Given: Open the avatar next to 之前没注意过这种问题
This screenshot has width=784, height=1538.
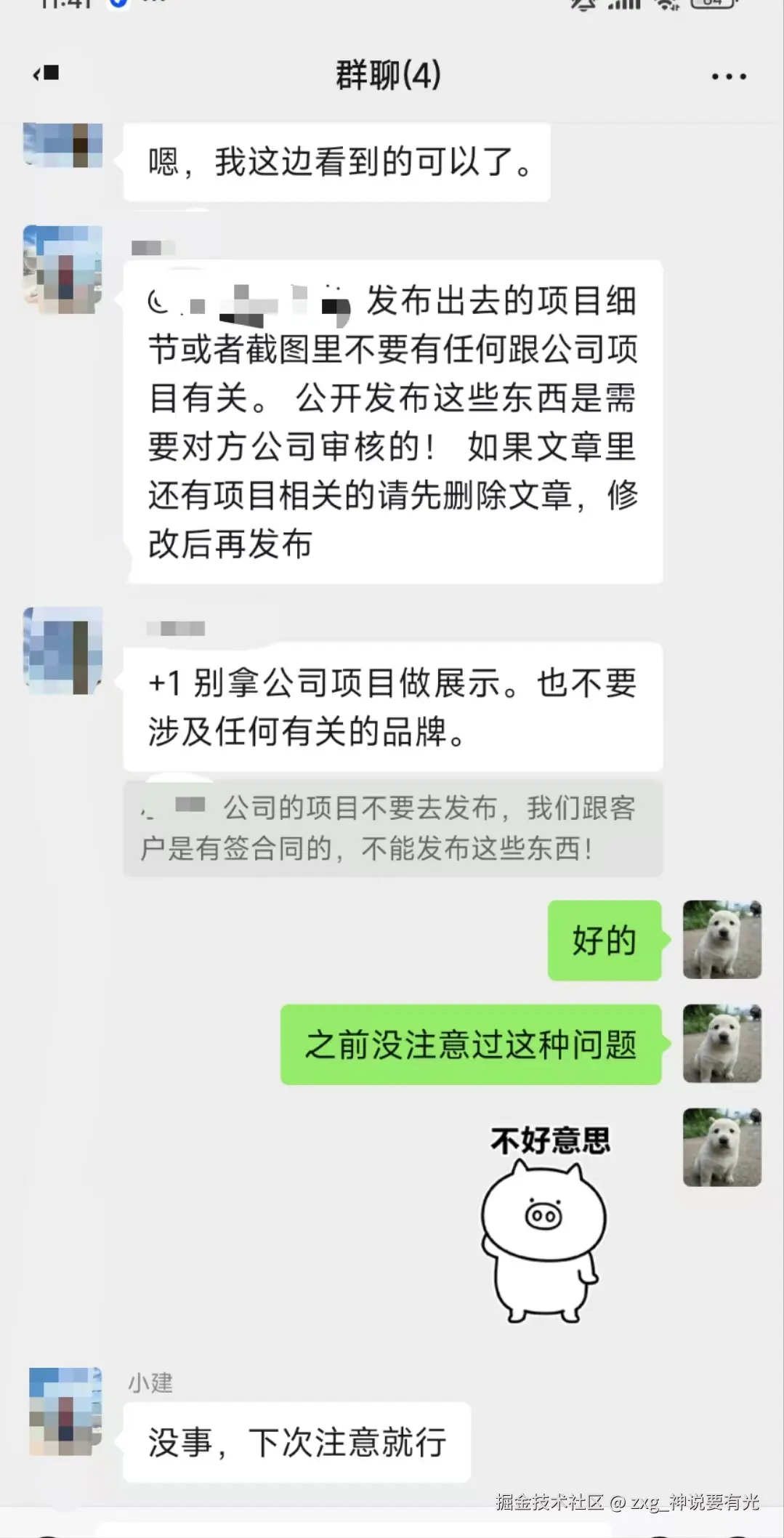Looking at the screenshot, I should pos(722,1044).
